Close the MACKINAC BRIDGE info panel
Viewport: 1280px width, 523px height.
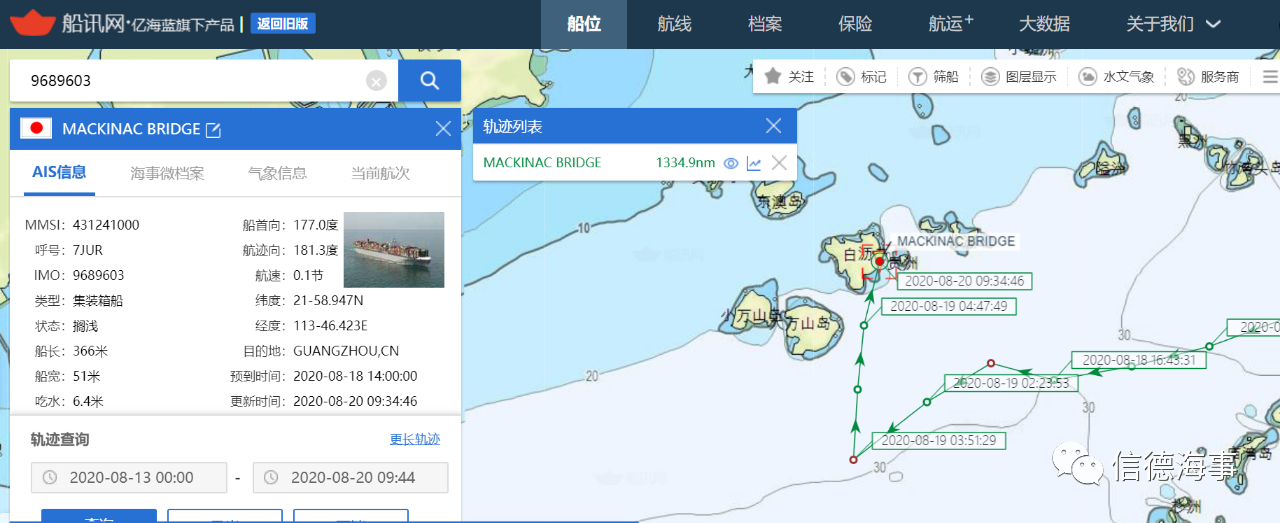click(443, 128)
